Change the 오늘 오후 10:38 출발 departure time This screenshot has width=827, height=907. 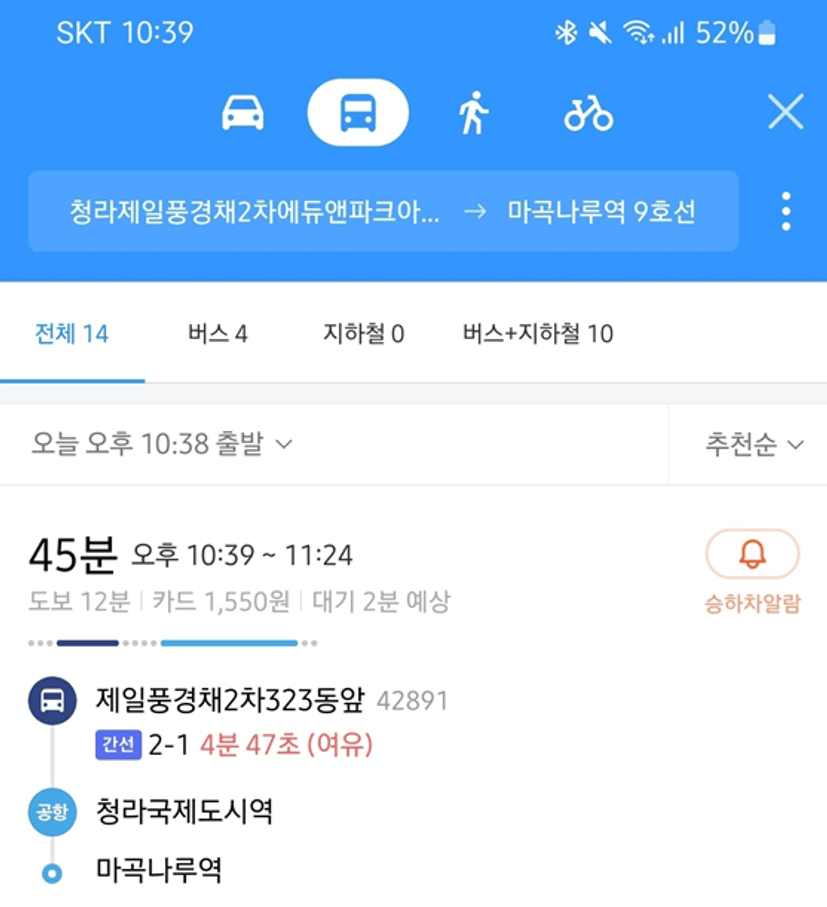point(162,444)
